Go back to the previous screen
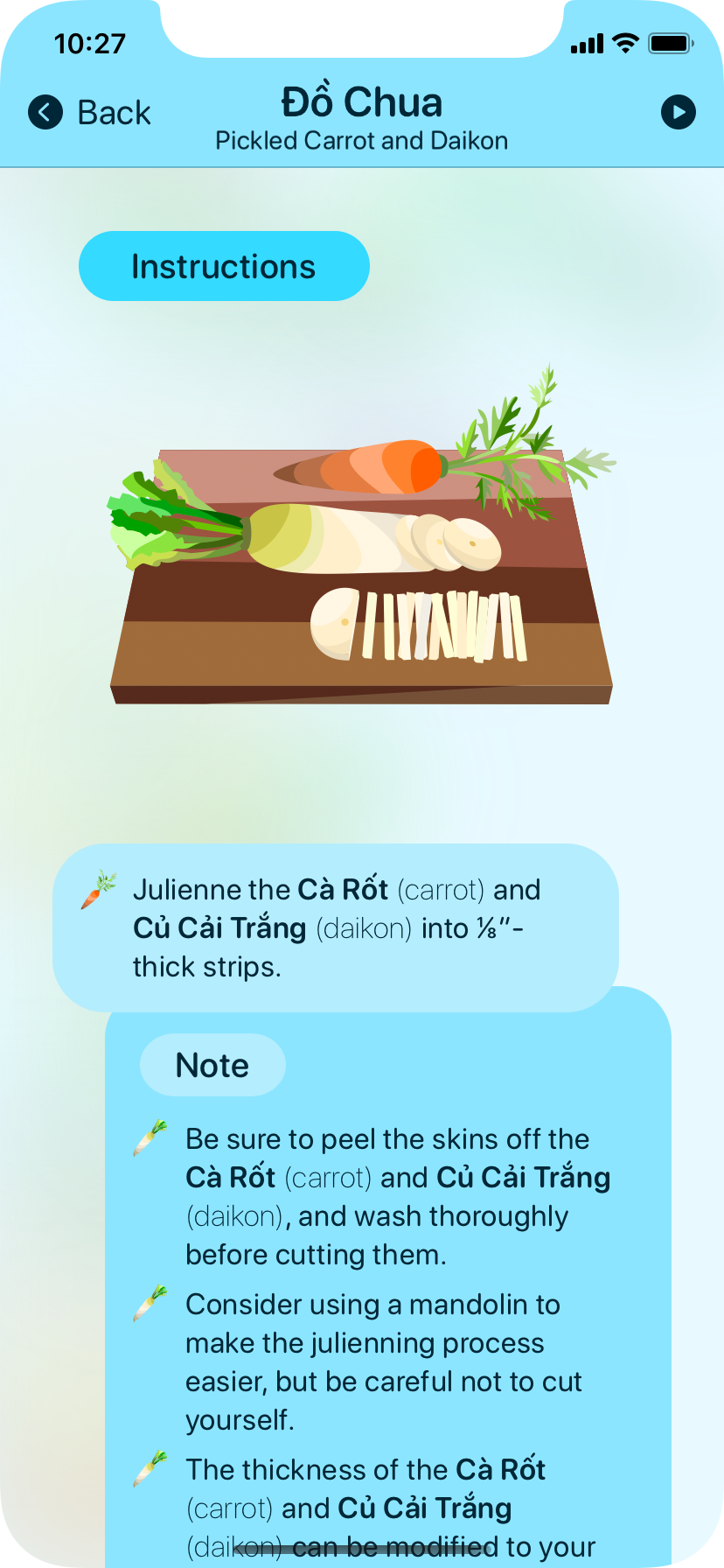The image size is (724, 1568). coord(89,113)
